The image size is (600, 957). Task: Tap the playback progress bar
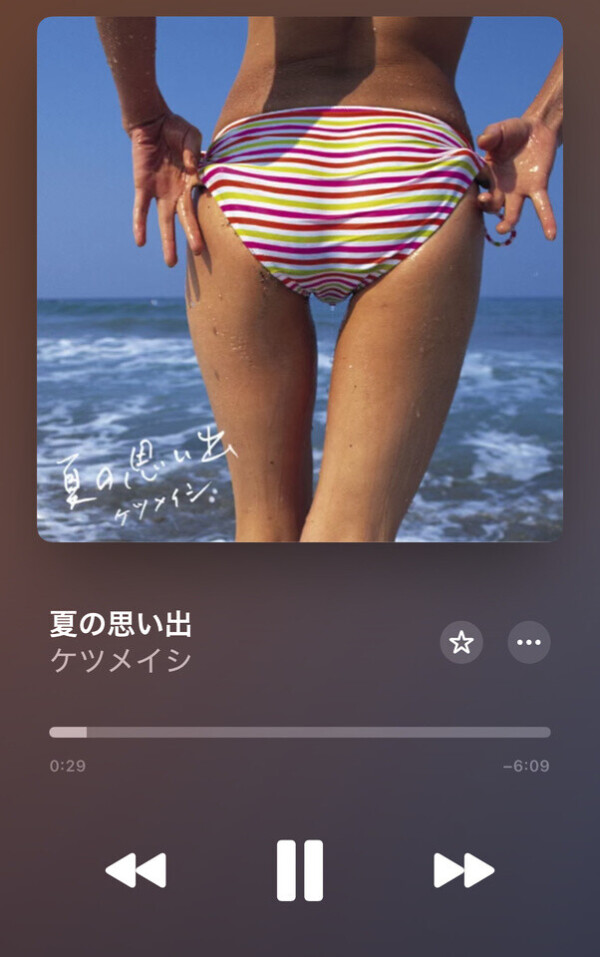300,732
